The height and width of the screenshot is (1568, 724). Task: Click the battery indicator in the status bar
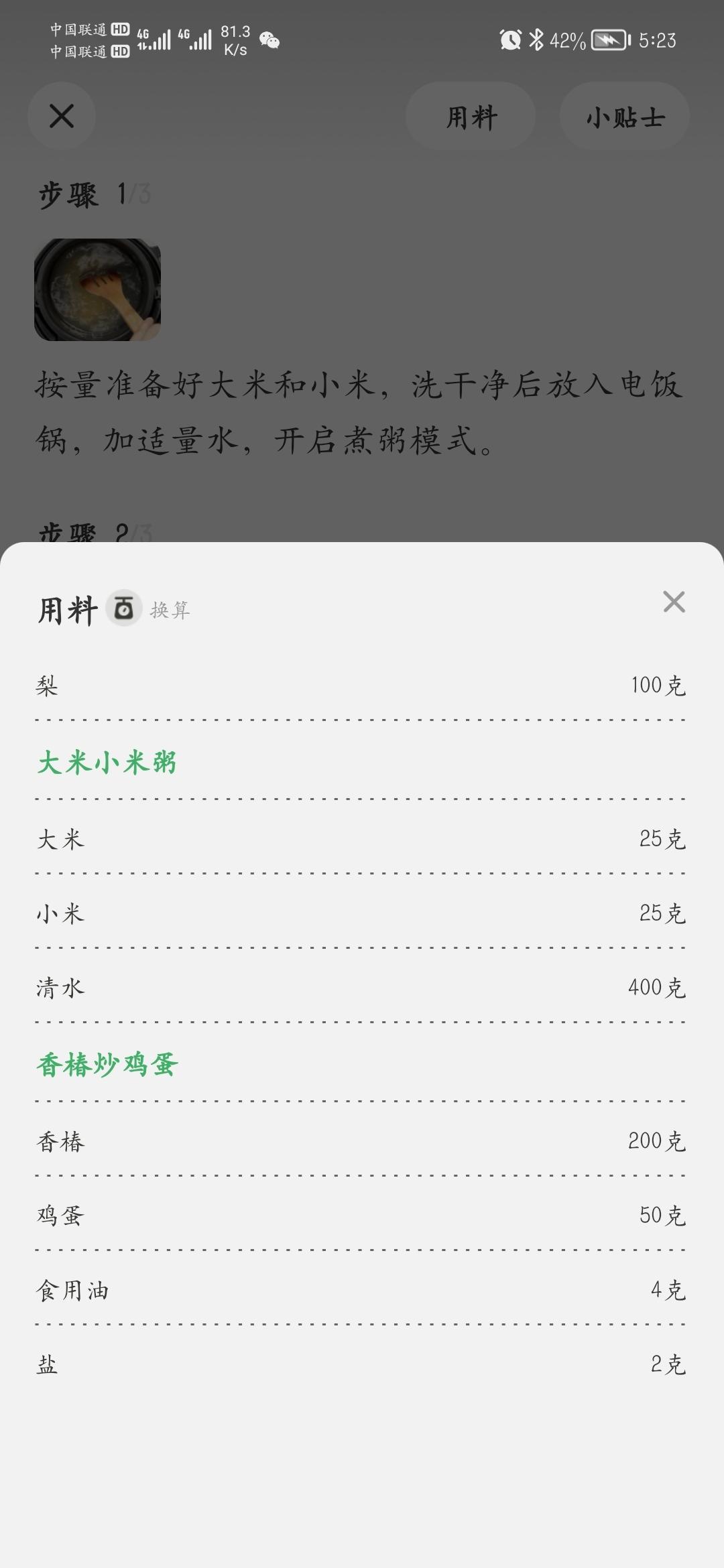[x=610, y=40]
